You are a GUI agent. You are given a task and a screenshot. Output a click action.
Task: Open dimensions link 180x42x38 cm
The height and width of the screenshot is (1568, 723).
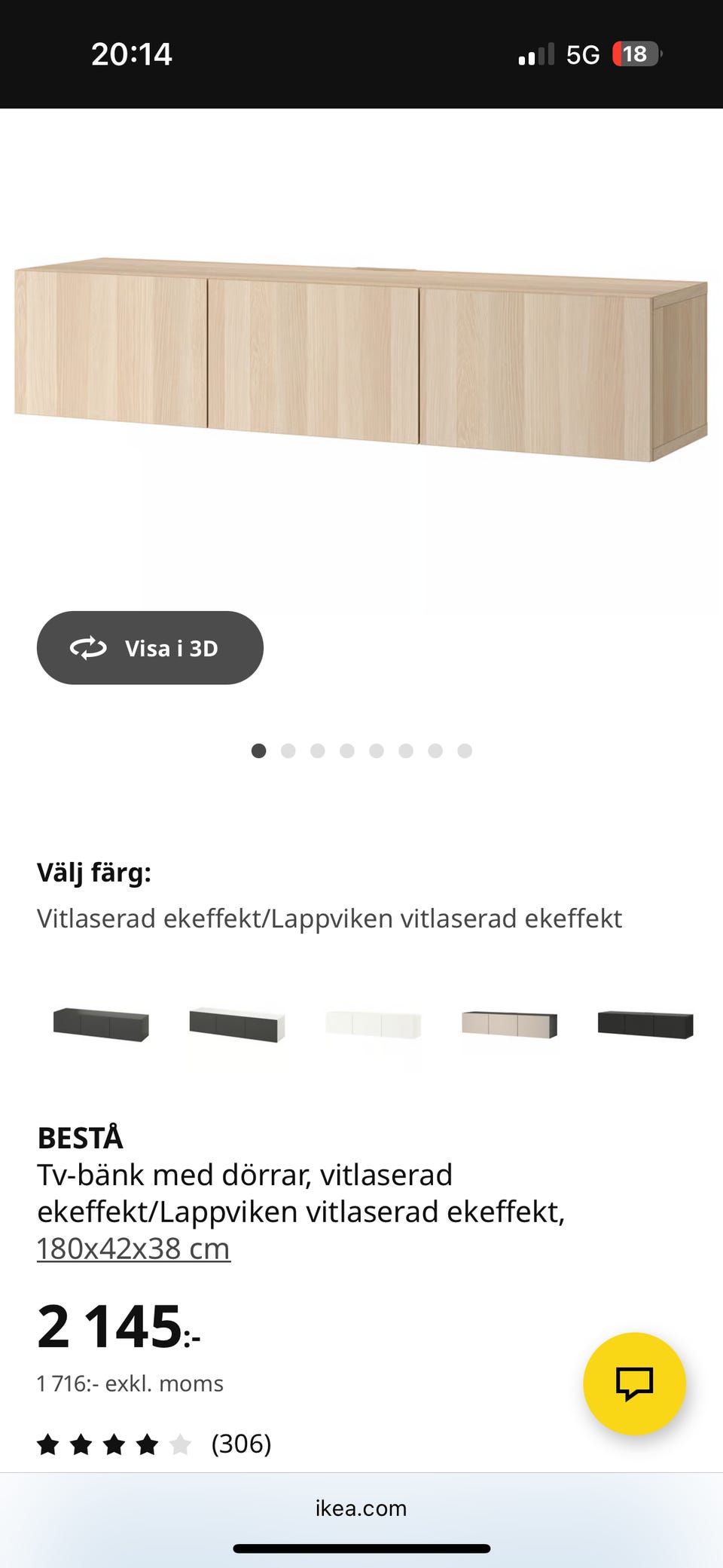coord(133,1248)
